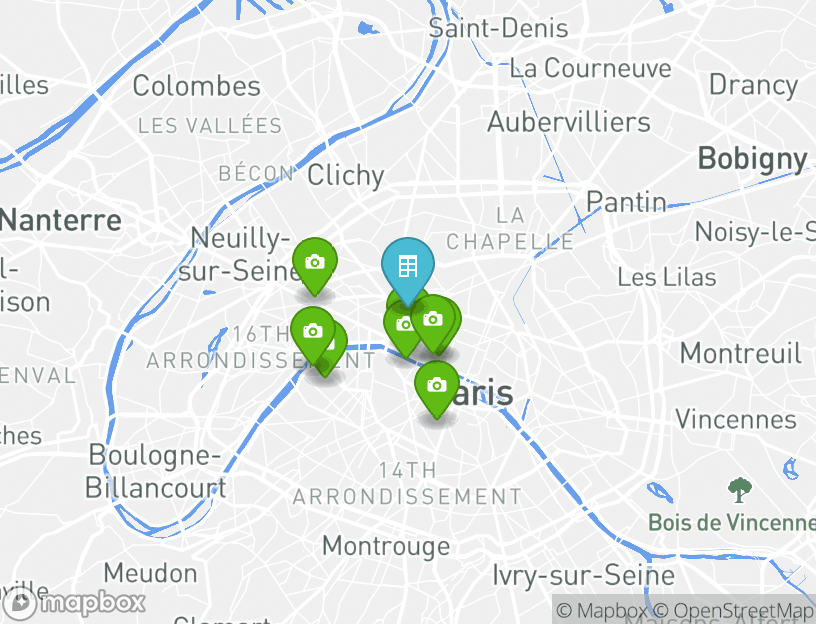Open the camera pin closest to Neuilly-sur-Seine
The width and height of the screenshot is (816, 624).
point(315,263)
